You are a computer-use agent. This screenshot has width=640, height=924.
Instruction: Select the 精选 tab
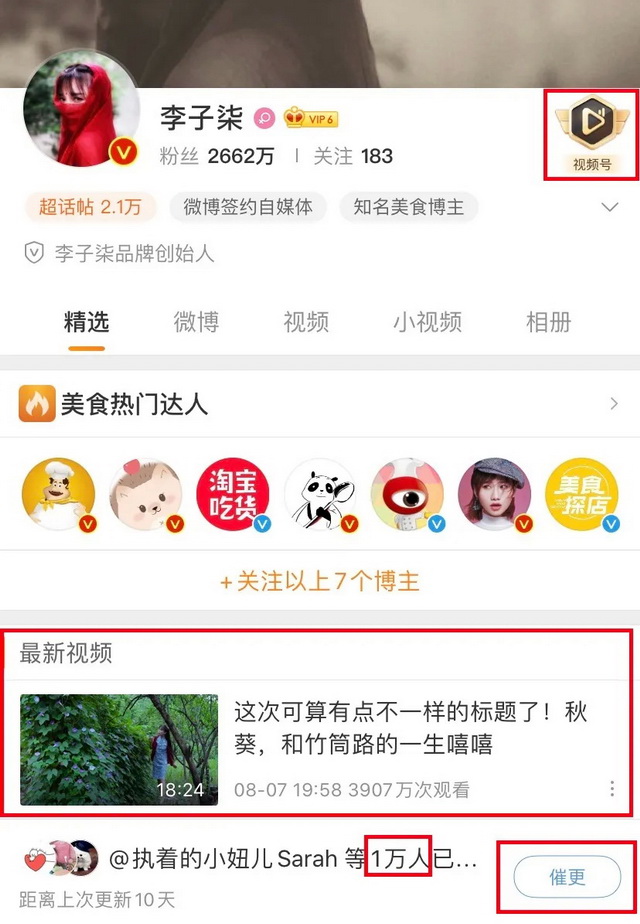86,322
